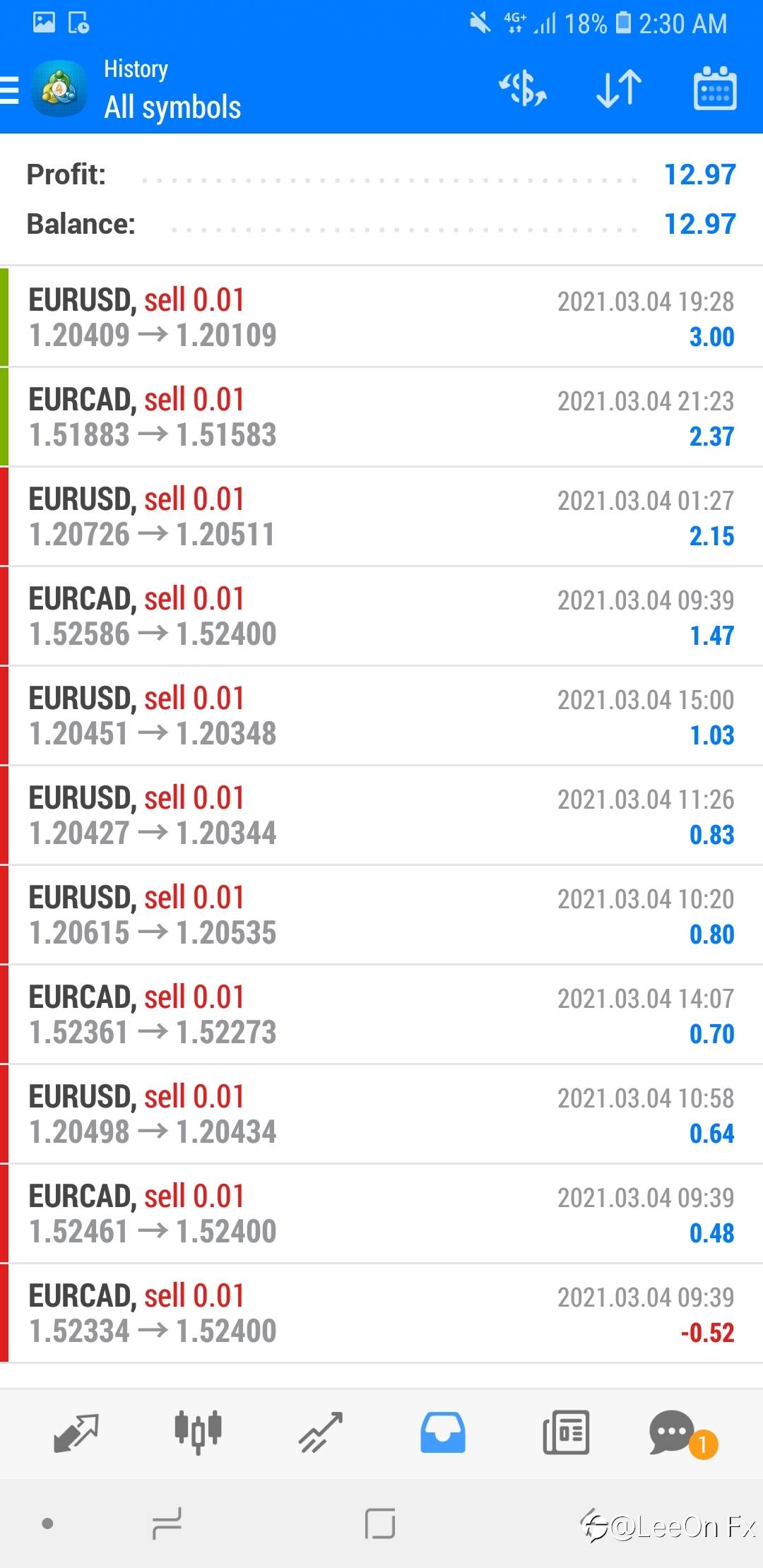
Task: Open EURUSD sell trade with 3.00 profit
Action: coord(381,317)
